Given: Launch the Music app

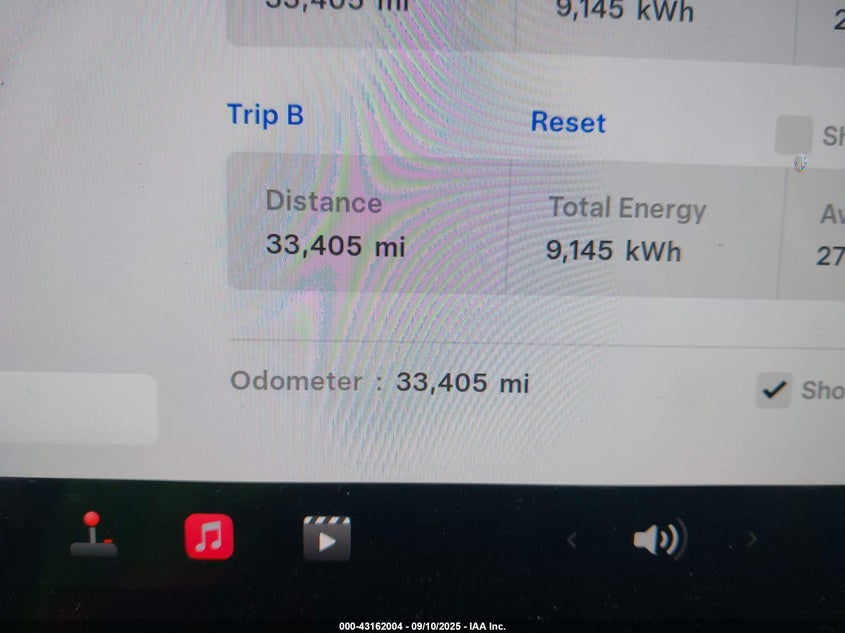Looking at the screenshot, I should pyautogui.click(x=209, y=537).
